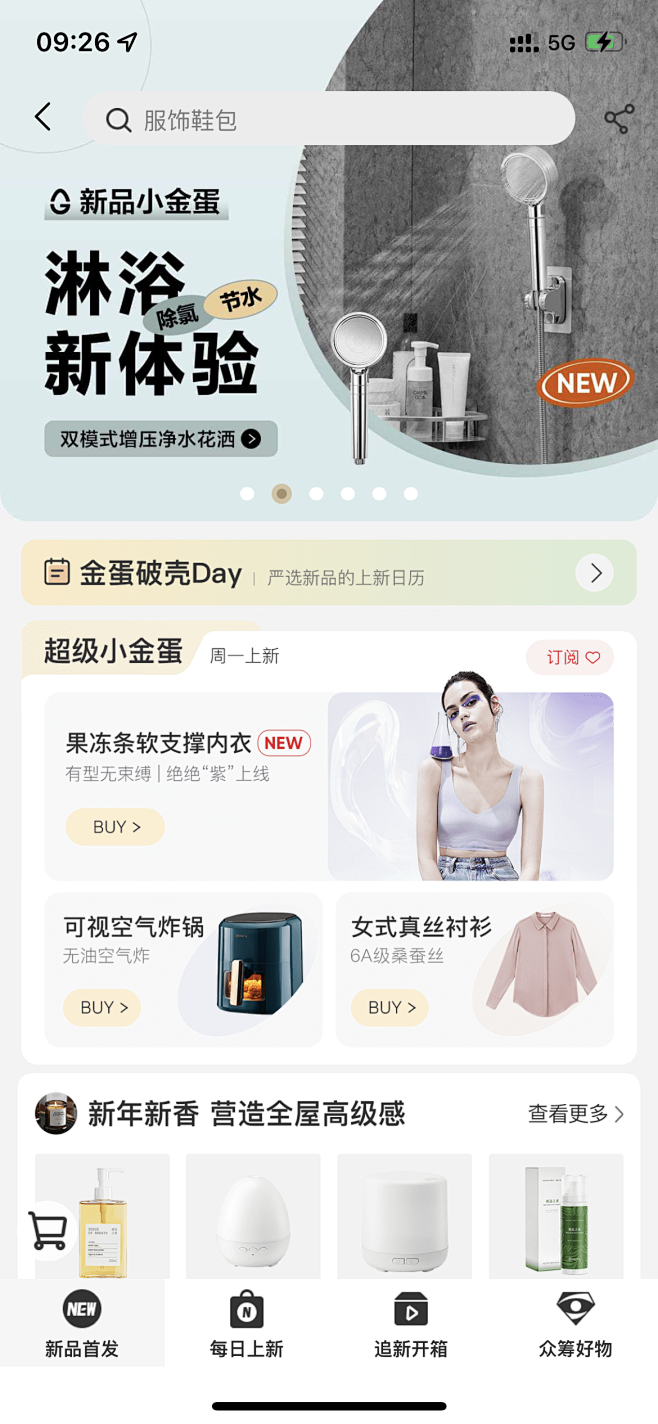658x1424 pixels.
Task: Share this page via share icon
Action: coord(619,119)
